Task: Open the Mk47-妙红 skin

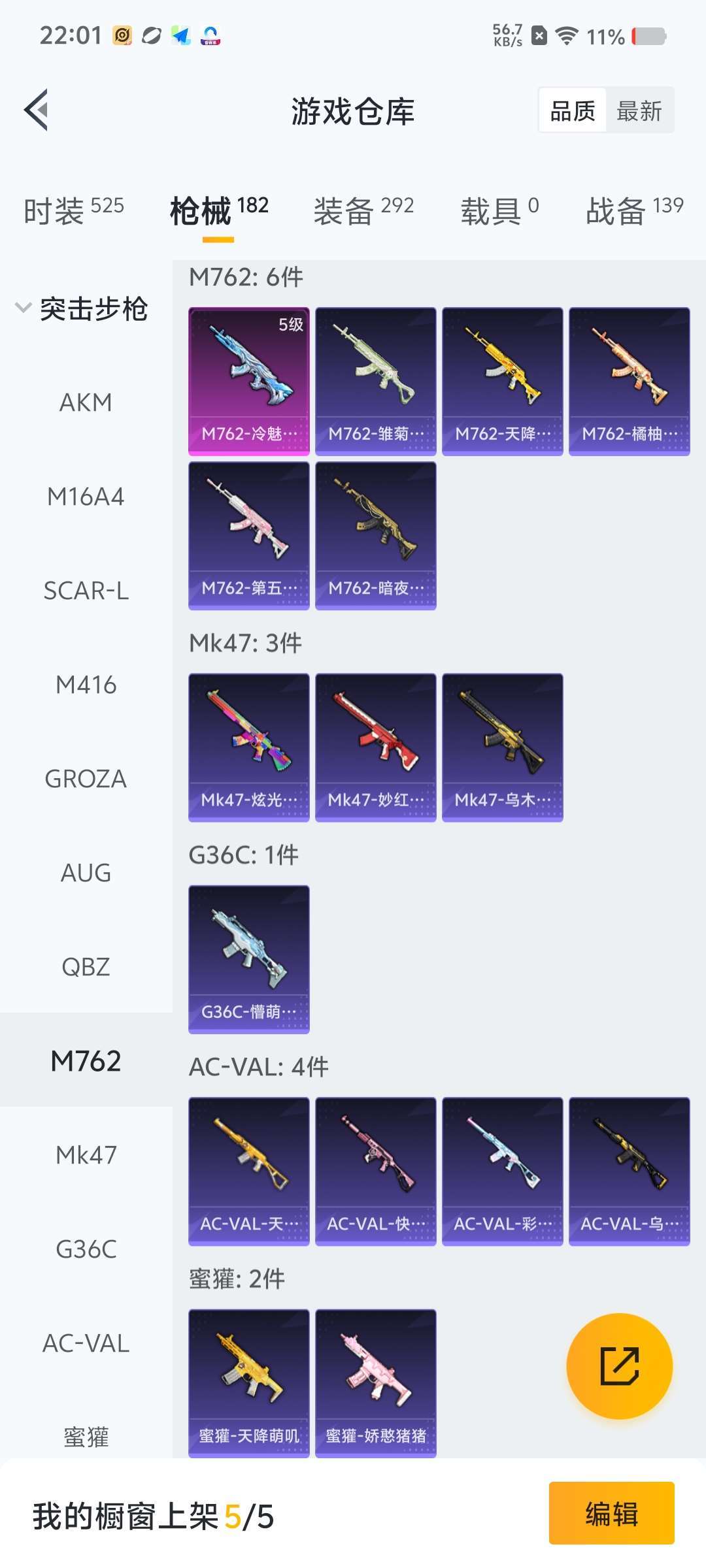Action: pyautogui.click(x=375, y=747)
